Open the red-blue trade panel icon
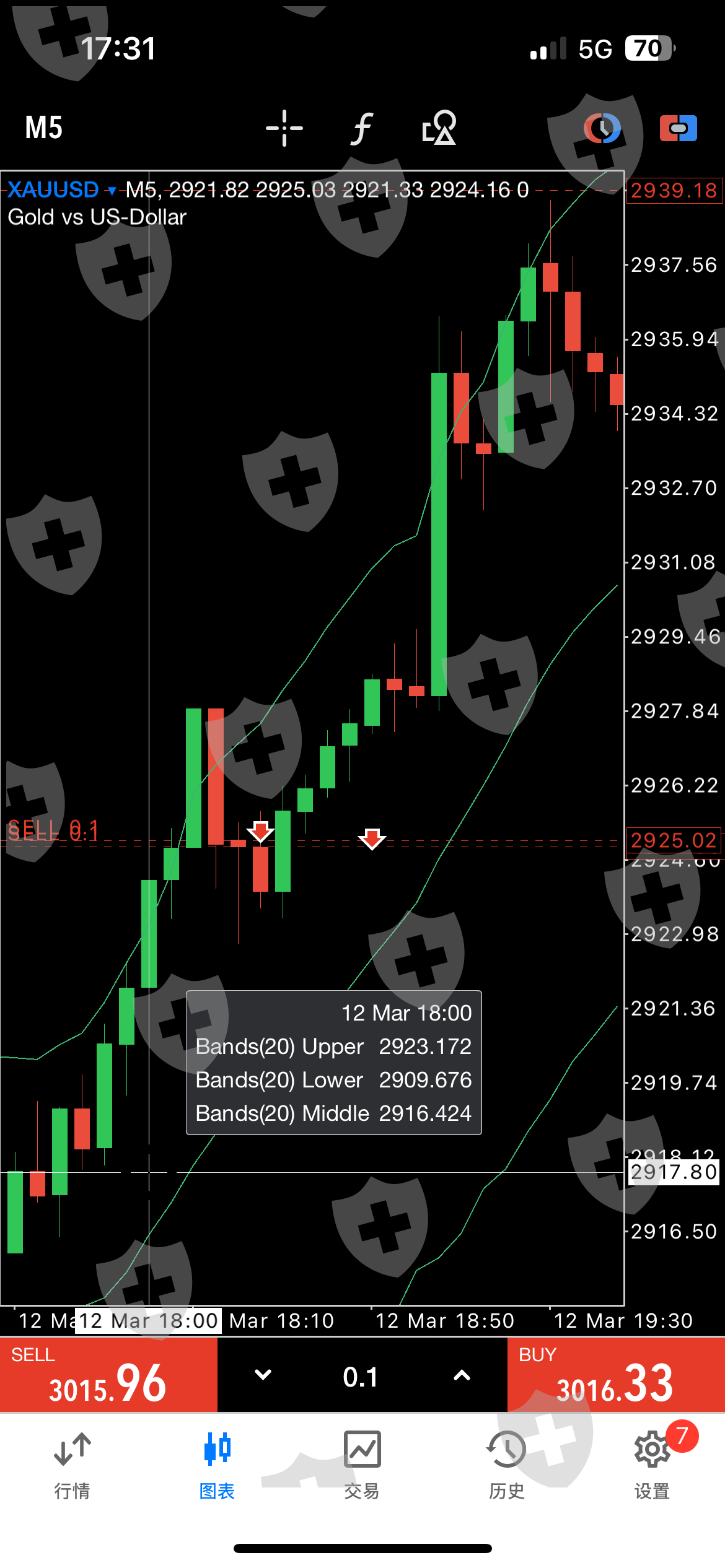This screenshot has height=1568, width=725. [679, 128]
